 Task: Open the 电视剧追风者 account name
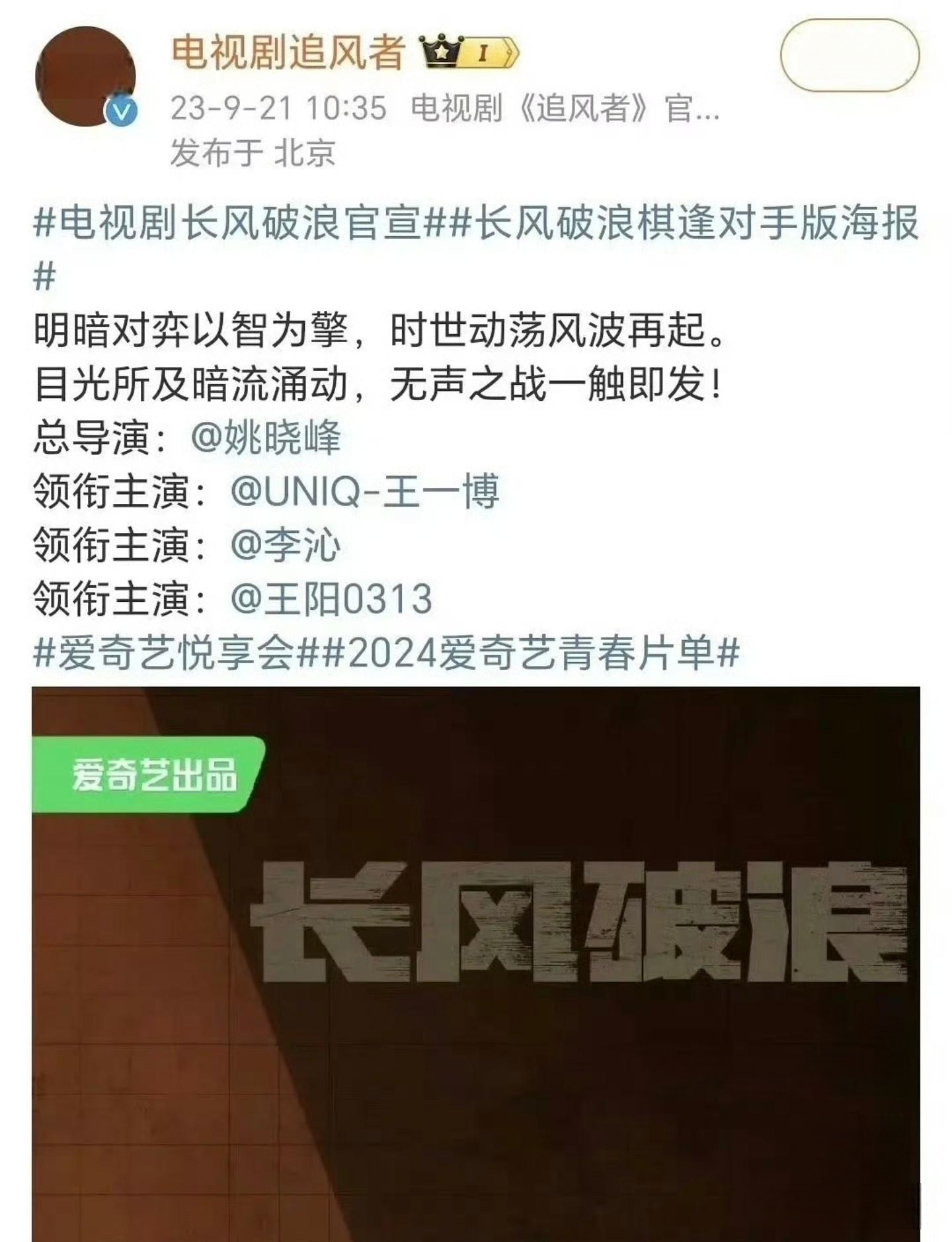tap(288, 52)
